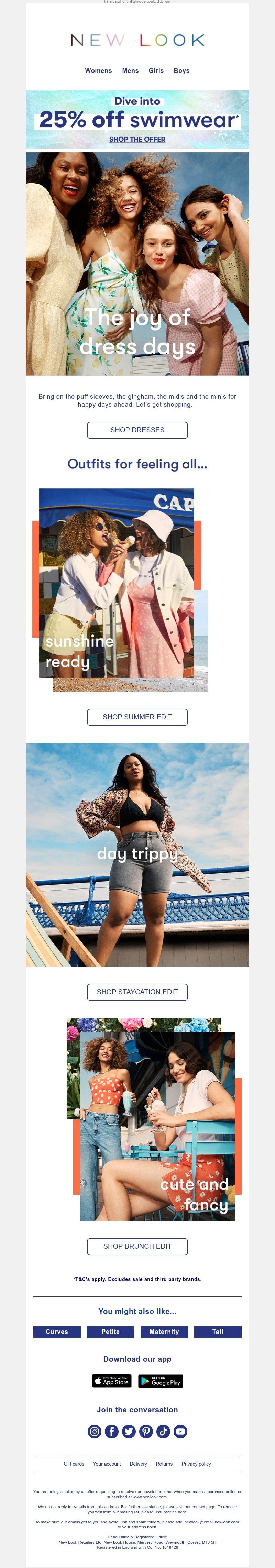Go to the Boys section
The width and height of the screenshot is (275, 1568).
point(181,70)
